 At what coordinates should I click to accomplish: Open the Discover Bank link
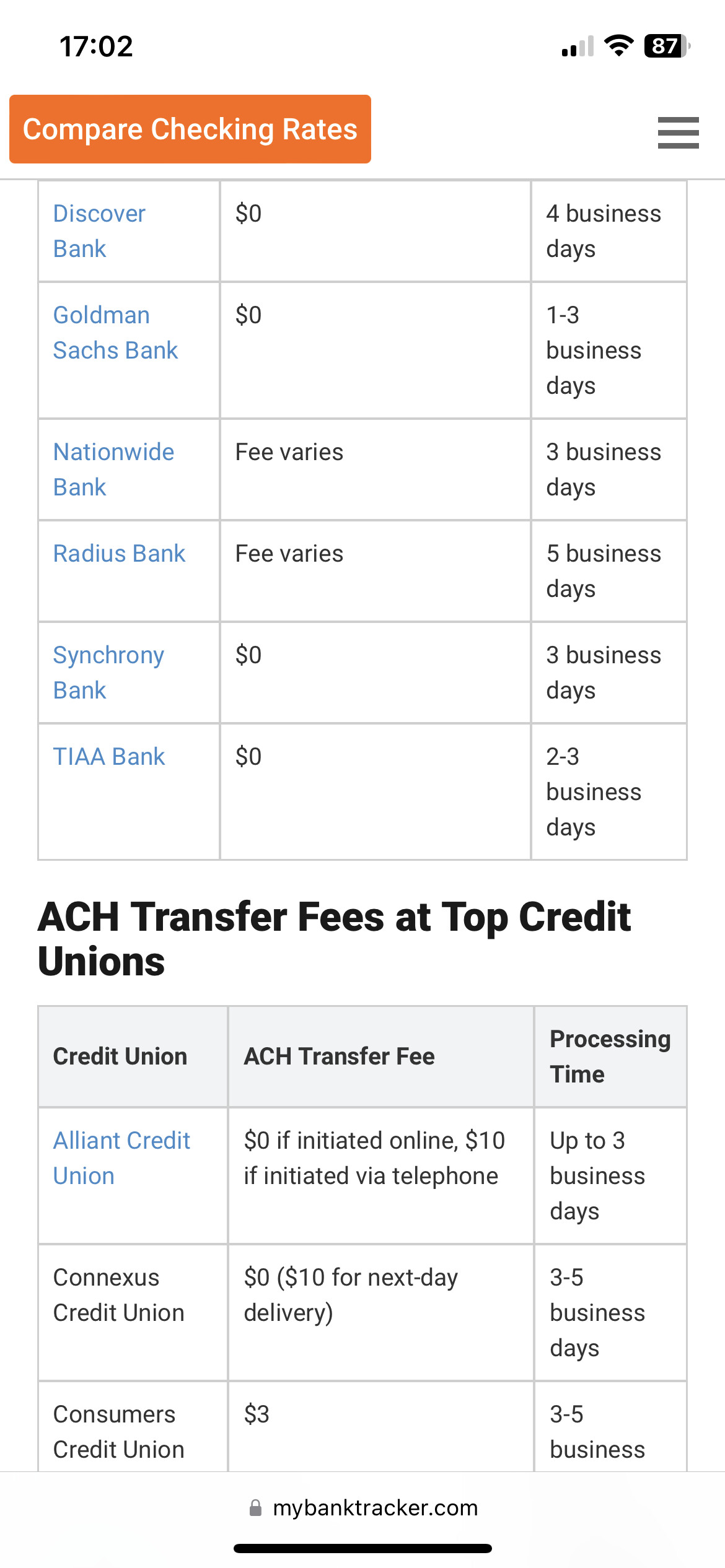point(99,231)
